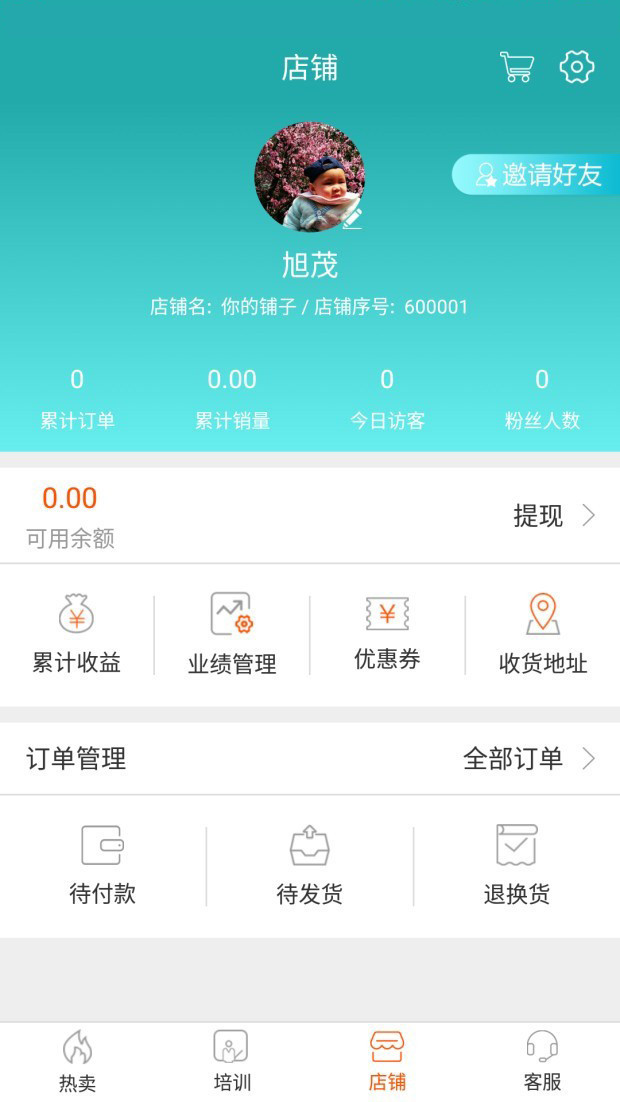Check 待发货 orders awaiting shipment

(x=310, y=866)
